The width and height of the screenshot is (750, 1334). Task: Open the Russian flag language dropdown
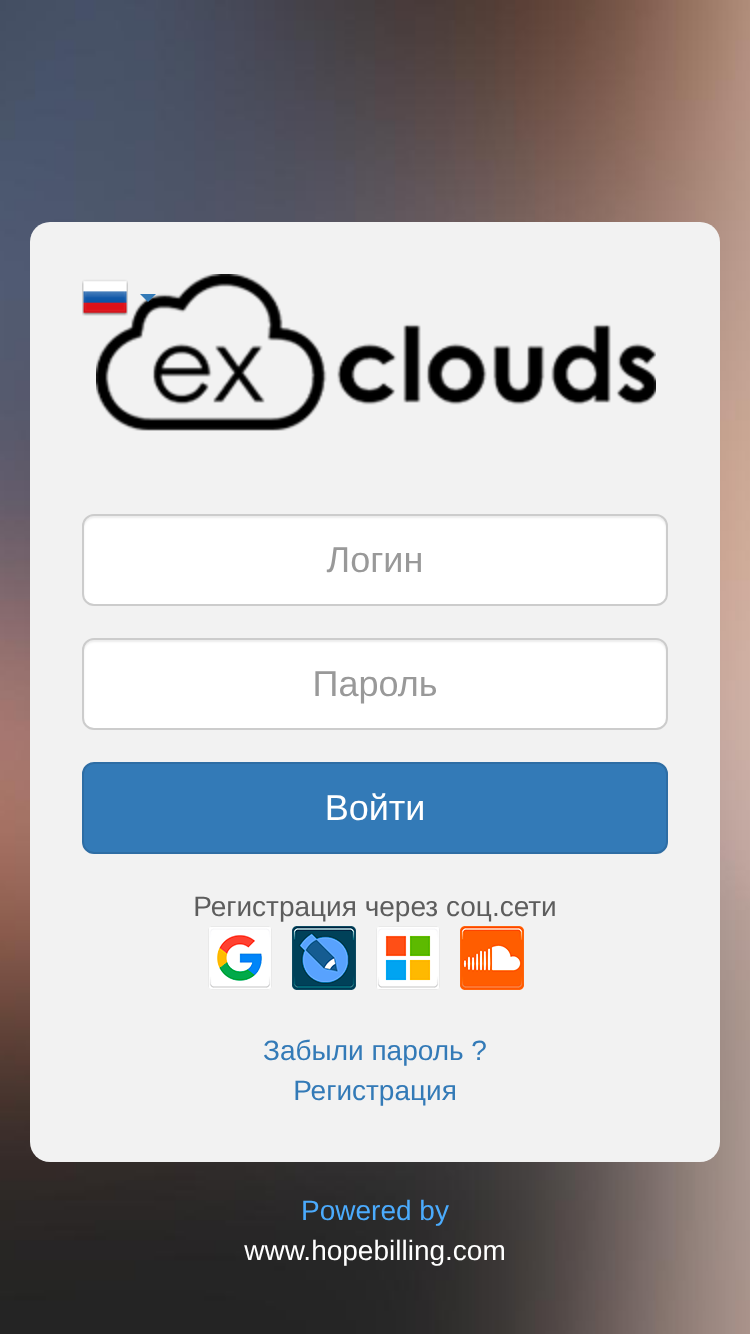pos(118,298)
